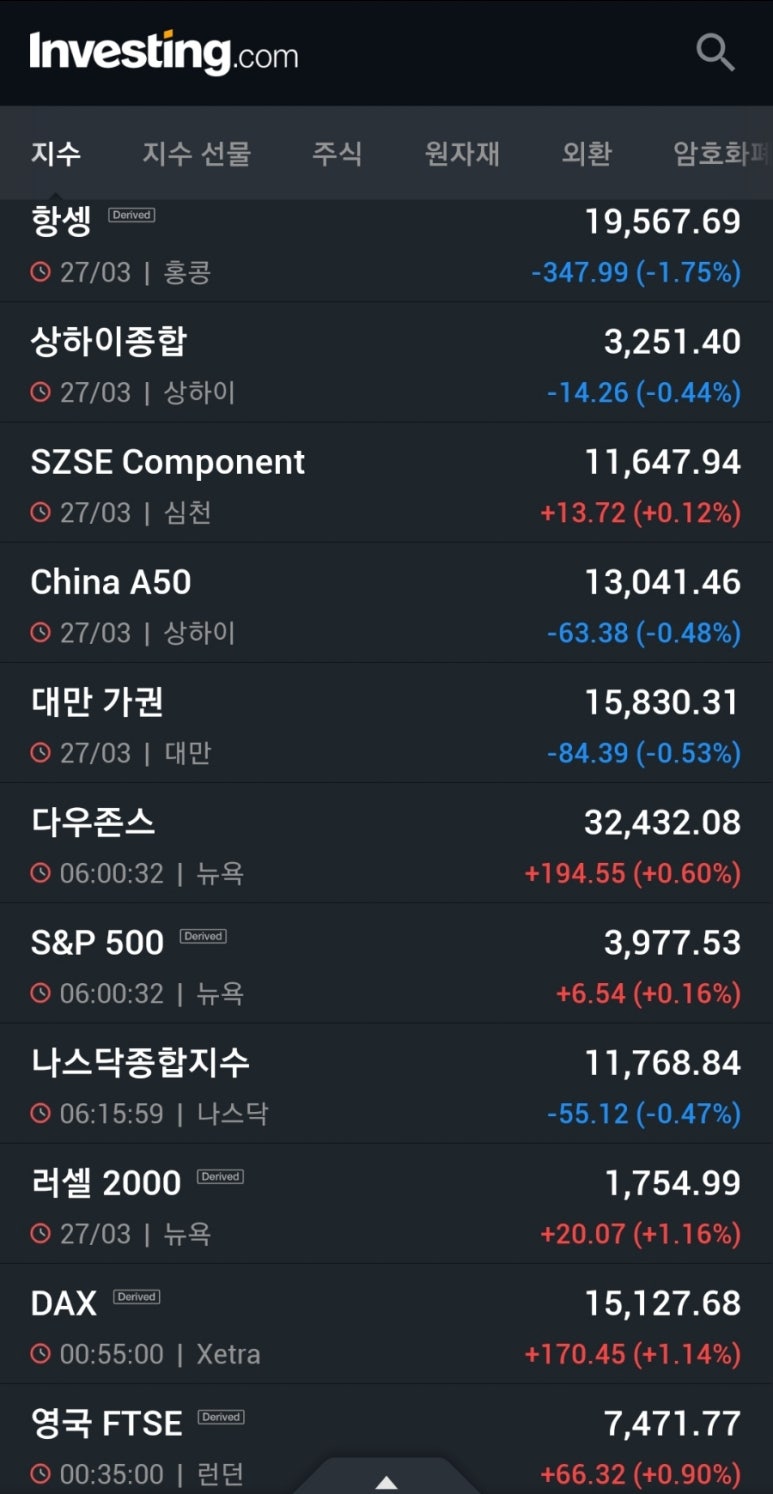Open the China A50 row
This screenshot has height=1494, width=773.
[386, 603]
